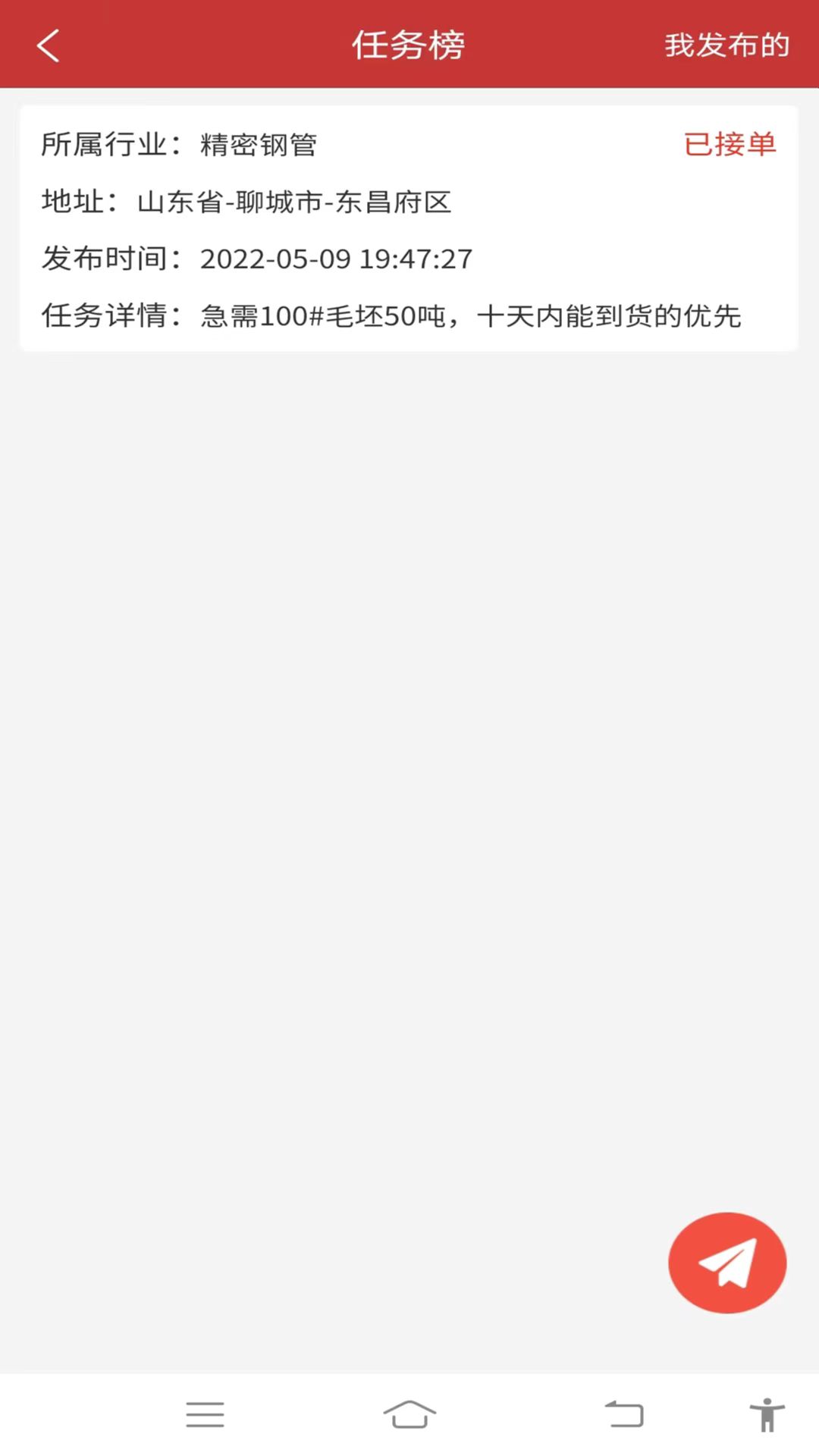The image size is (819, 1456).
Task: Tap the home icon in bottom navigation
Action: tap(409, 1415)
